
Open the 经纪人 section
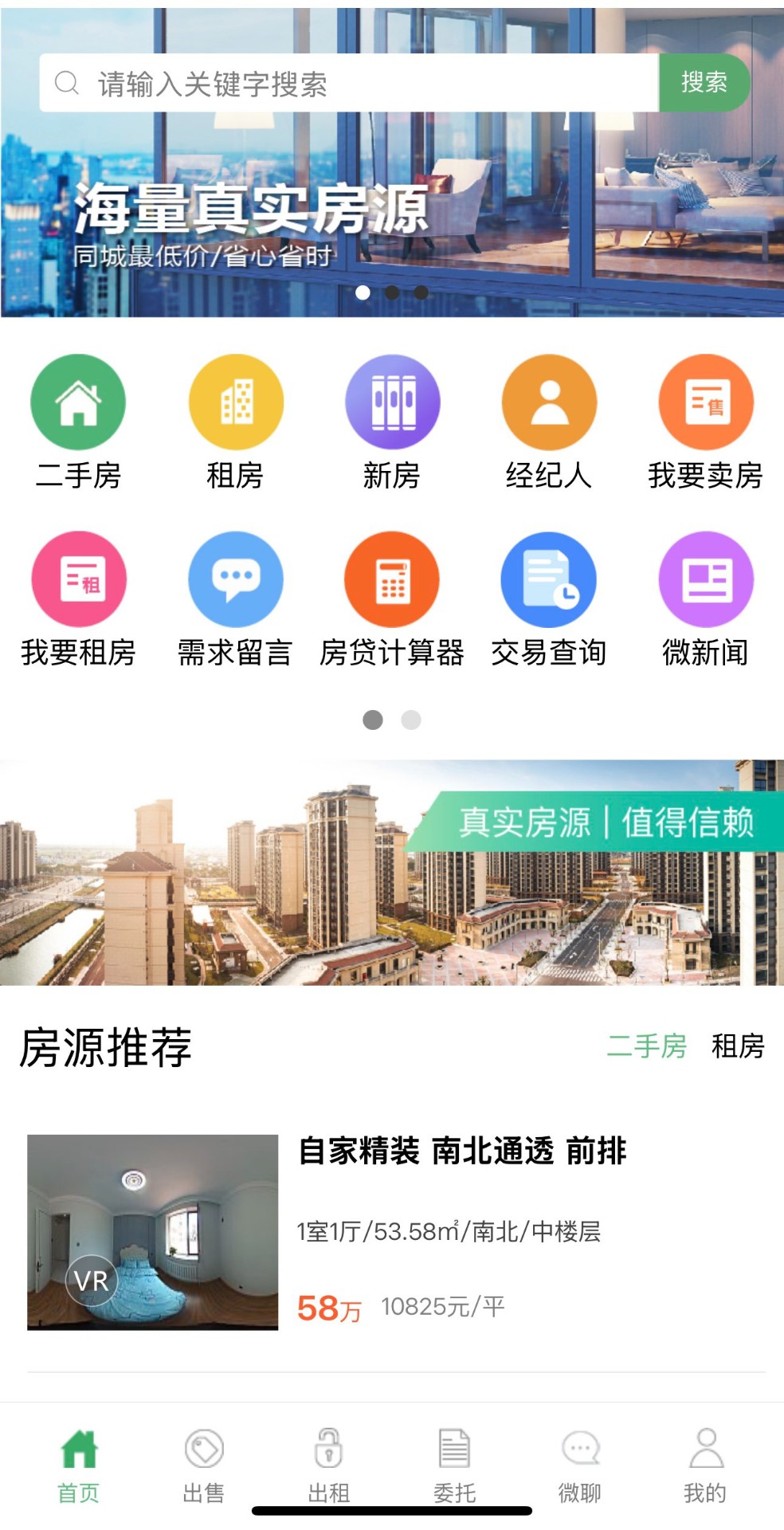click(x=549, y=403)
